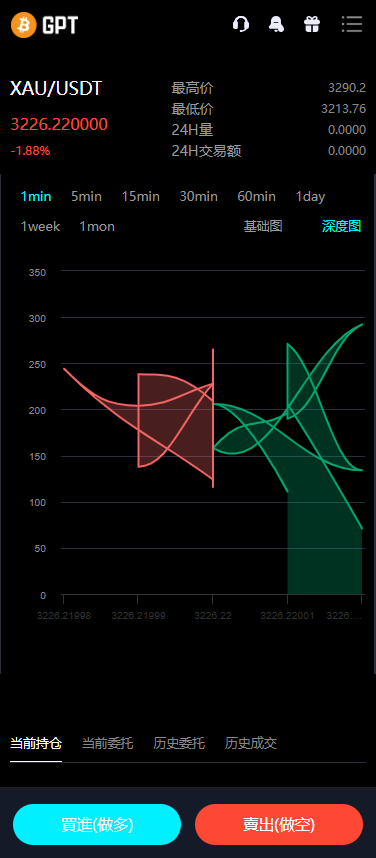Open customer support headset icon
The image size is (376, 858).
click(241, 24)
